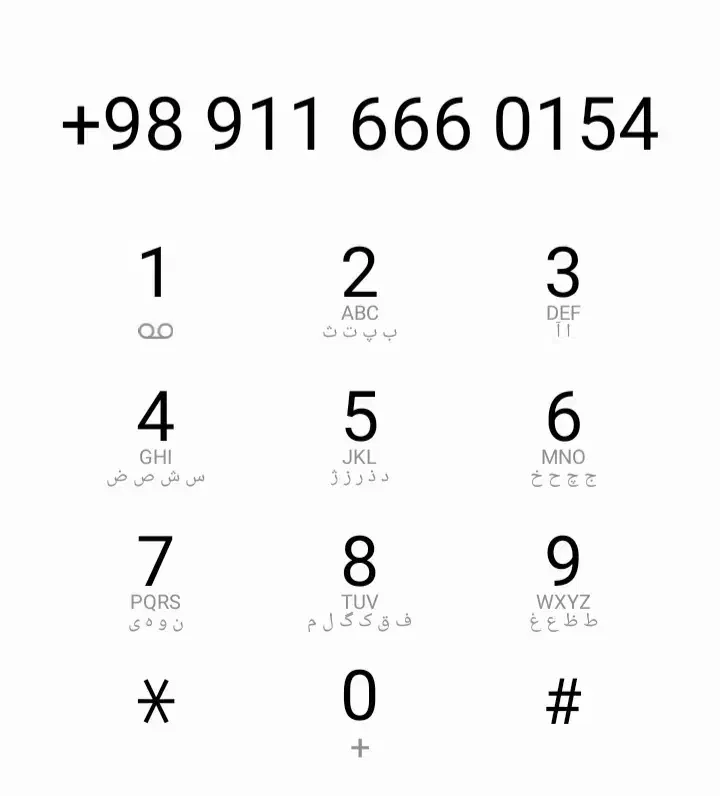
Task: Enter digit 9 WXYZ
Action: click(563, 580)
